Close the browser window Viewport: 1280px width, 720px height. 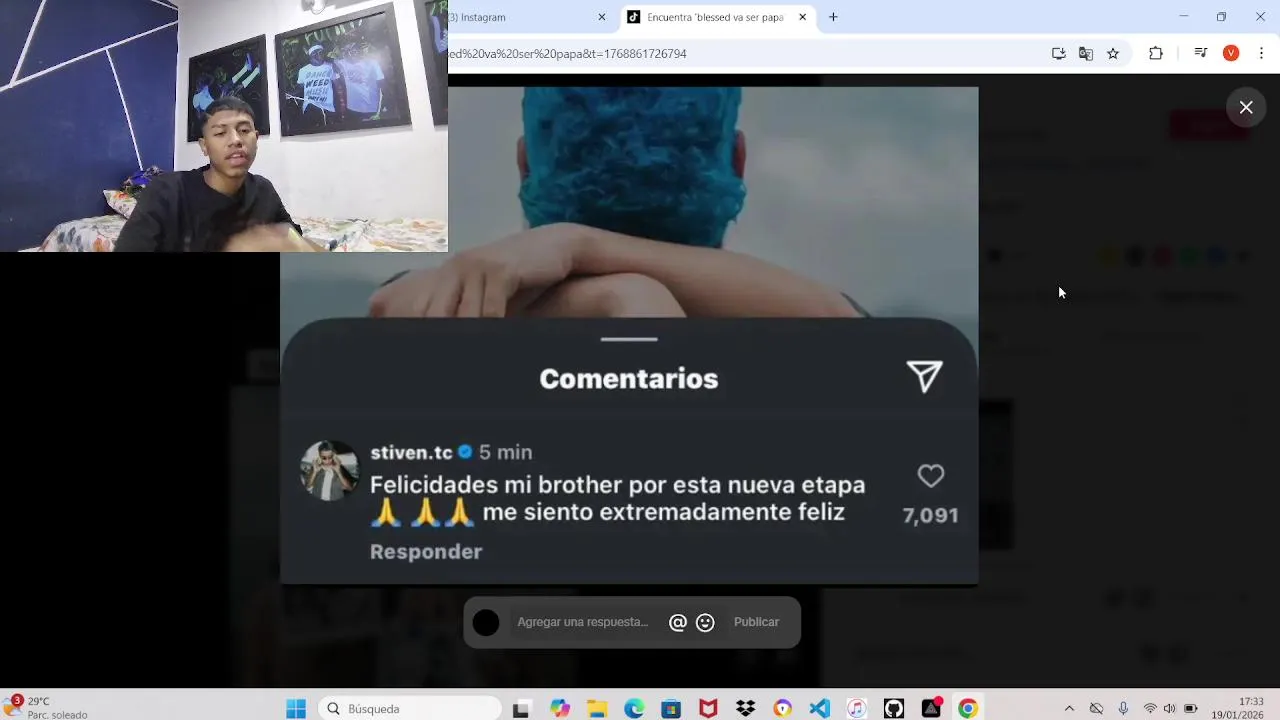point(1260,17)
